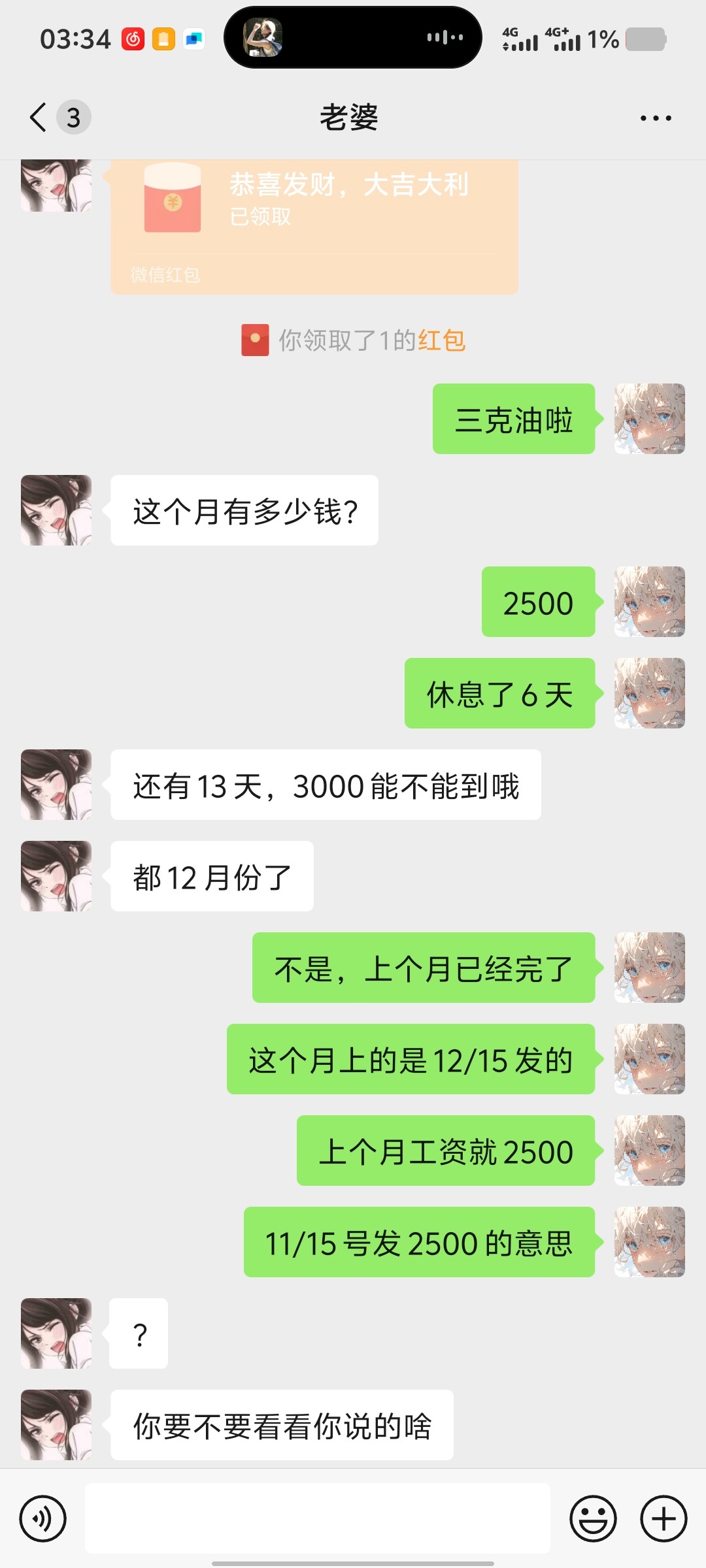The image size is (706, 1568).
Task: View contact avatar beside 这个月有多少钱
Action: point(56,510)
